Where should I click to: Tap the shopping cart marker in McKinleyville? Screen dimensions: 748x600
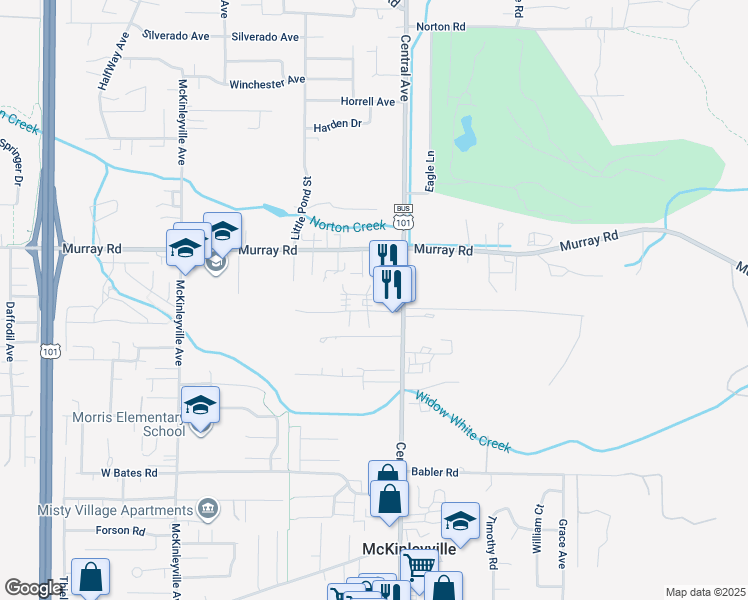click(419, 566)
